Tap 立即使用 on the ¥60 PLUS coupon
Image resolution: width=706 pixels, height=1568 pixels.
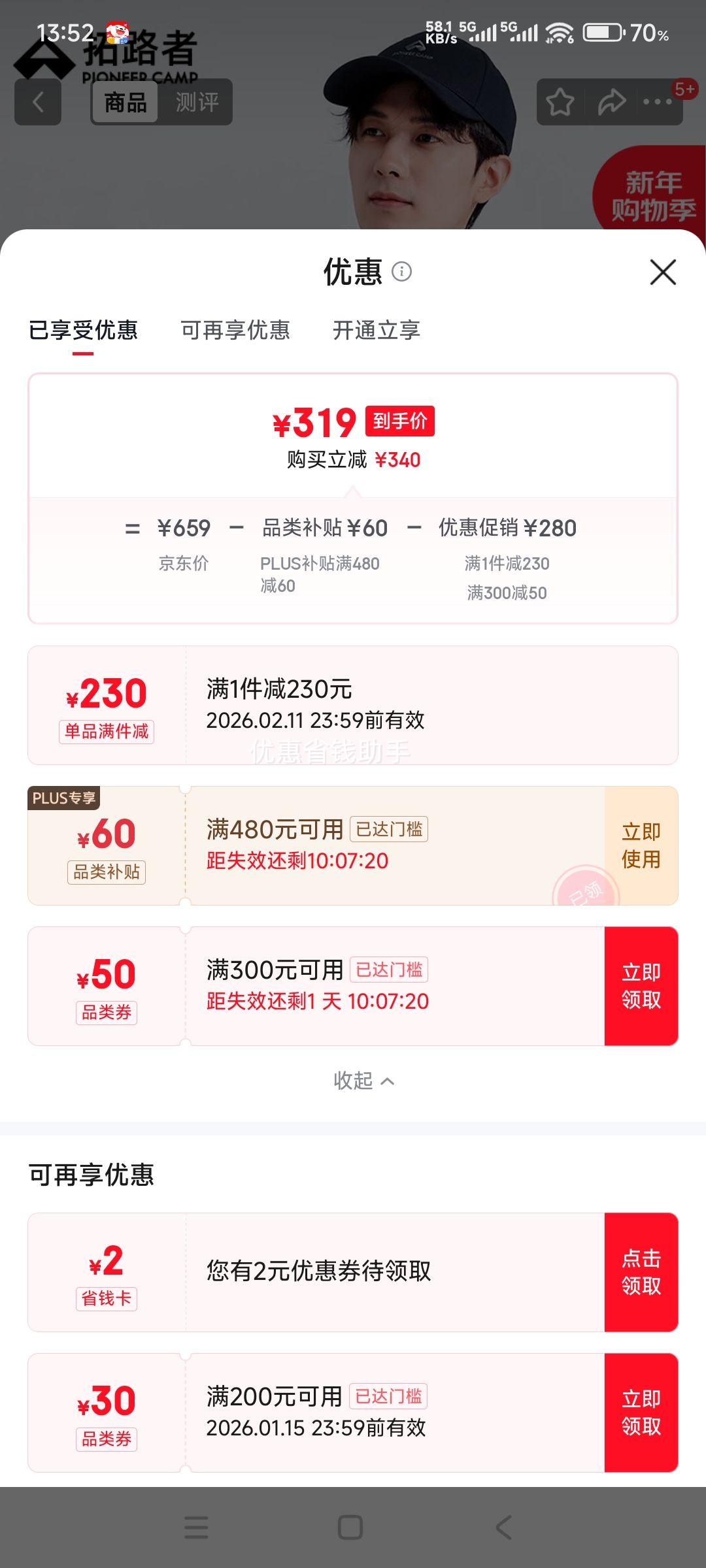(641, 844)
